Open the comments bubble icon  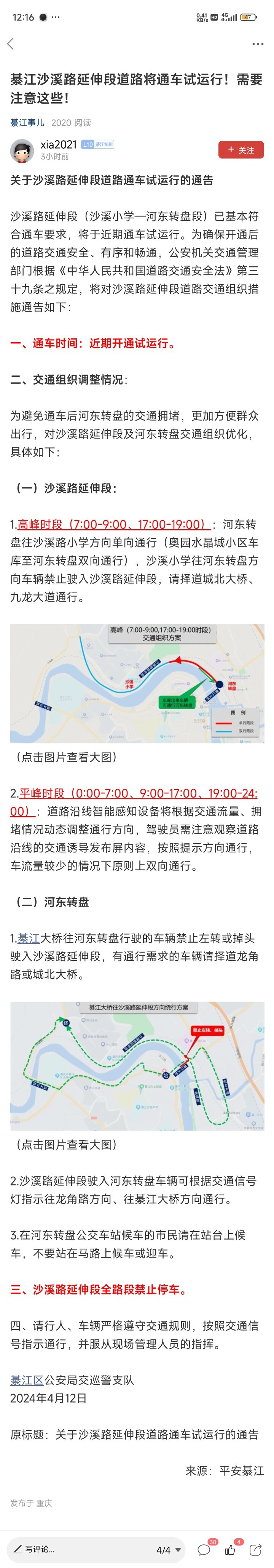pyautogui.click(x=204, y=1550)
